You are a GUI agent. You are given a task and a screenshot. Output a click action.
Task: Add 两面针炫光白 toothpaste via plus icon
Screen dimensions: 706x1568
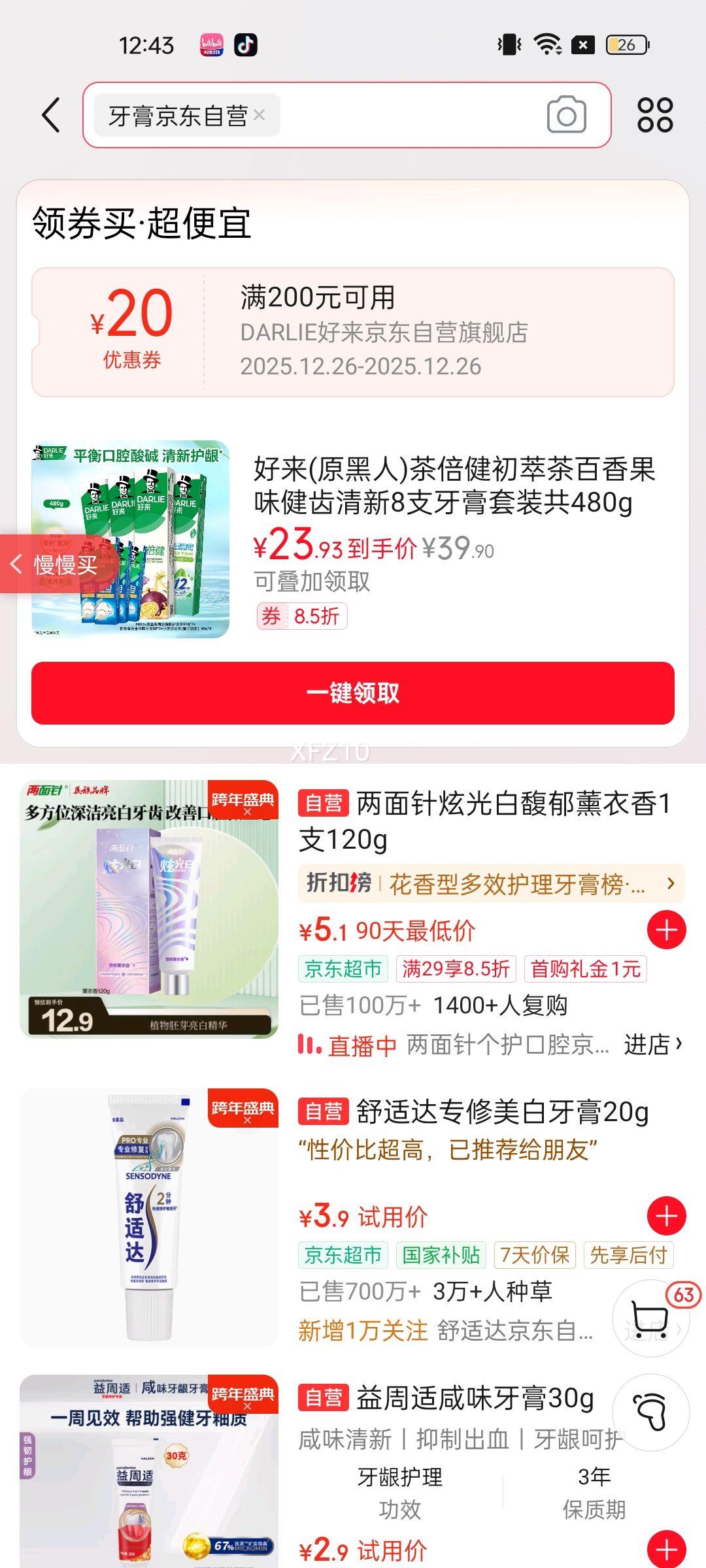point(667,930)
